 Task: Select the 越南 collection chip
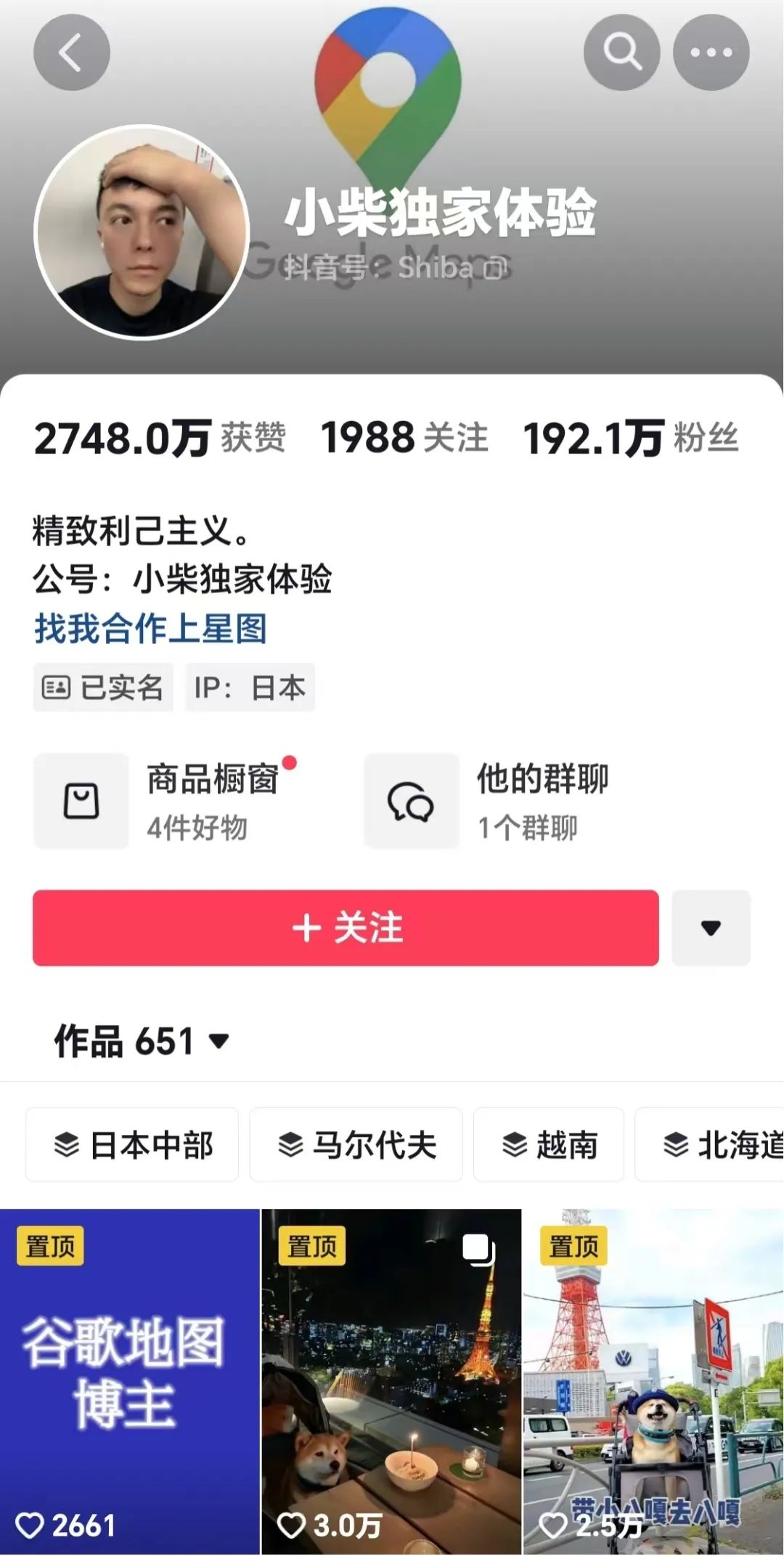coord(549,1144)
